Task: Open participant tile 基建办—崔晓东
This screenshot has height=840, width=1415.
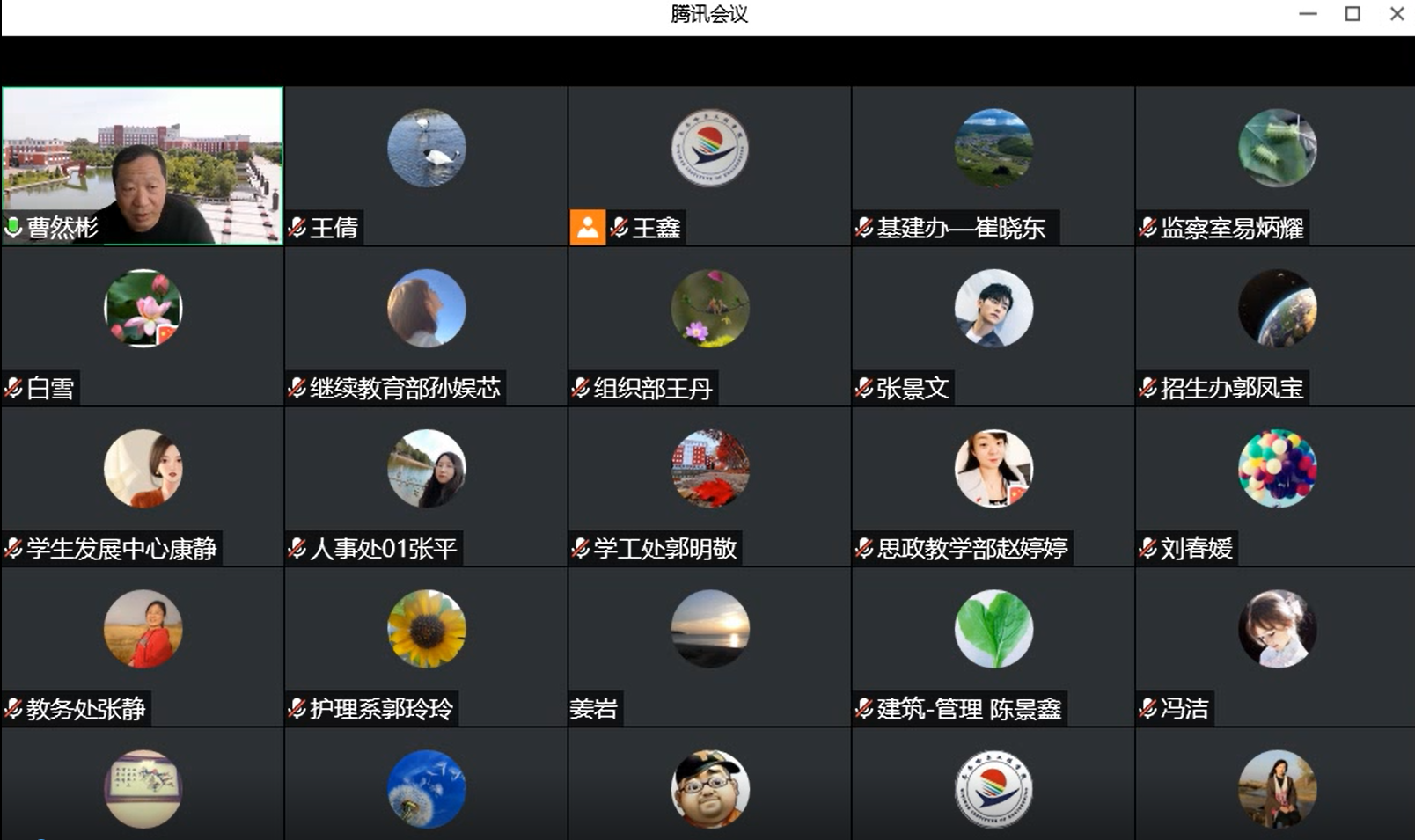Action: 993,165
